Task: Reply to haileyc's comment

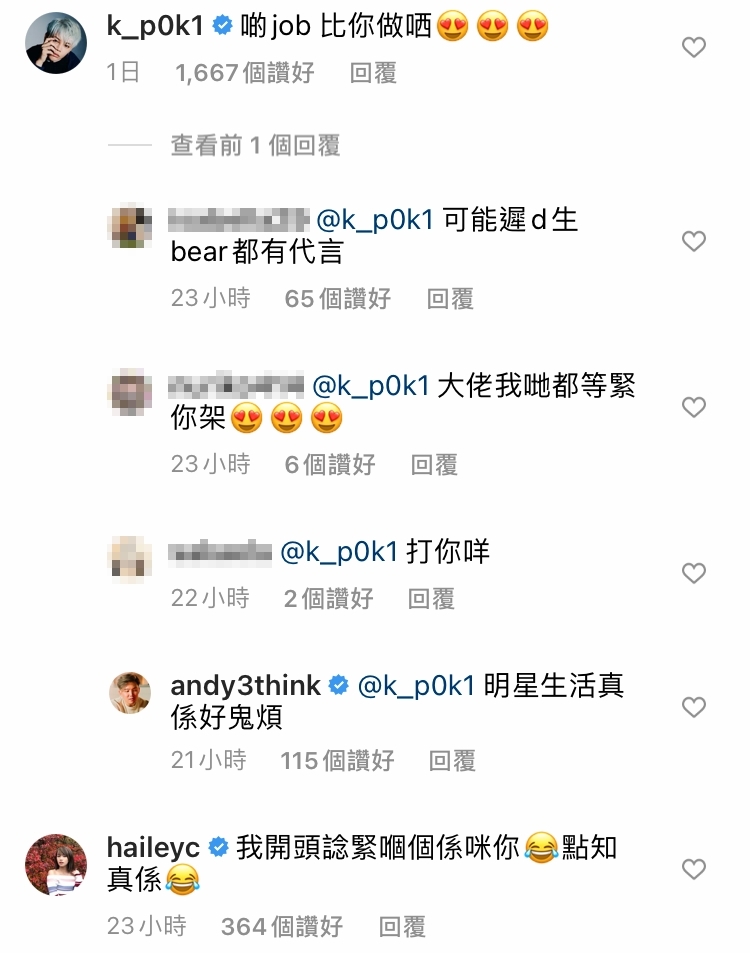Action: (x=402, y=927)
